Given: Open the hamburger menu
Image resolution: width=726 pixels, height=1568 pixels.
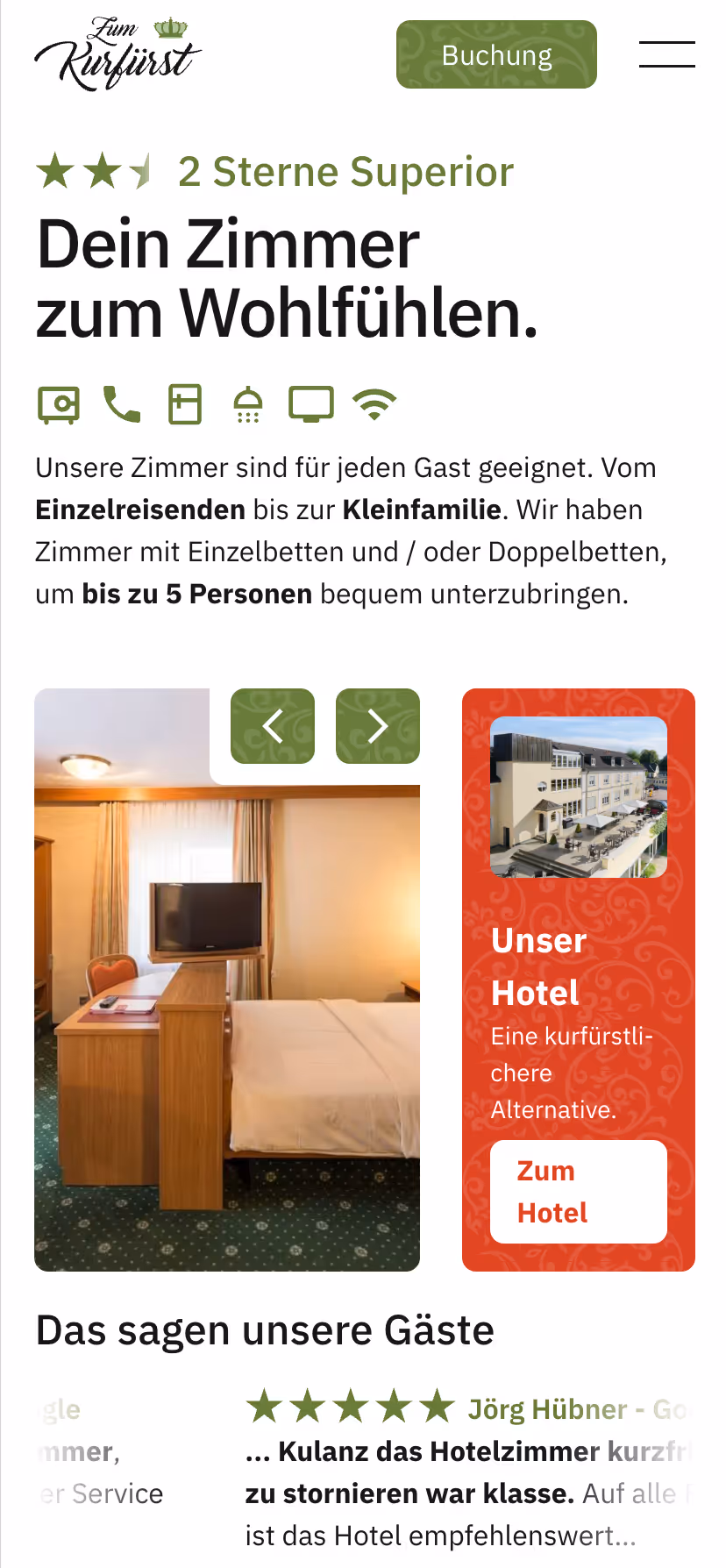Looking at the screenshot, I should (666, 54).
